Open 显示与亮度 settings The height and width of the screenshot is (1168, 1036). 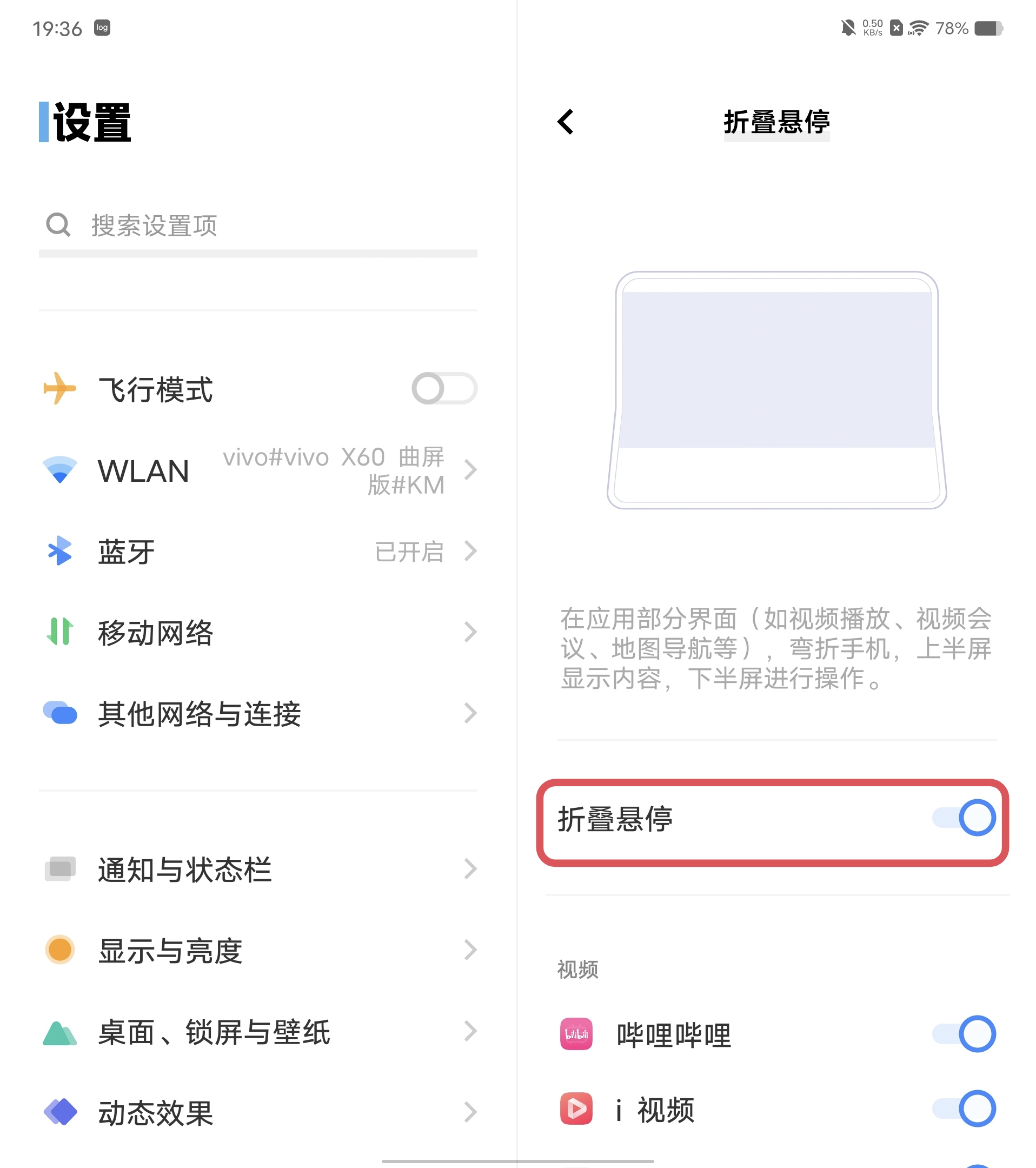point(257,950)
